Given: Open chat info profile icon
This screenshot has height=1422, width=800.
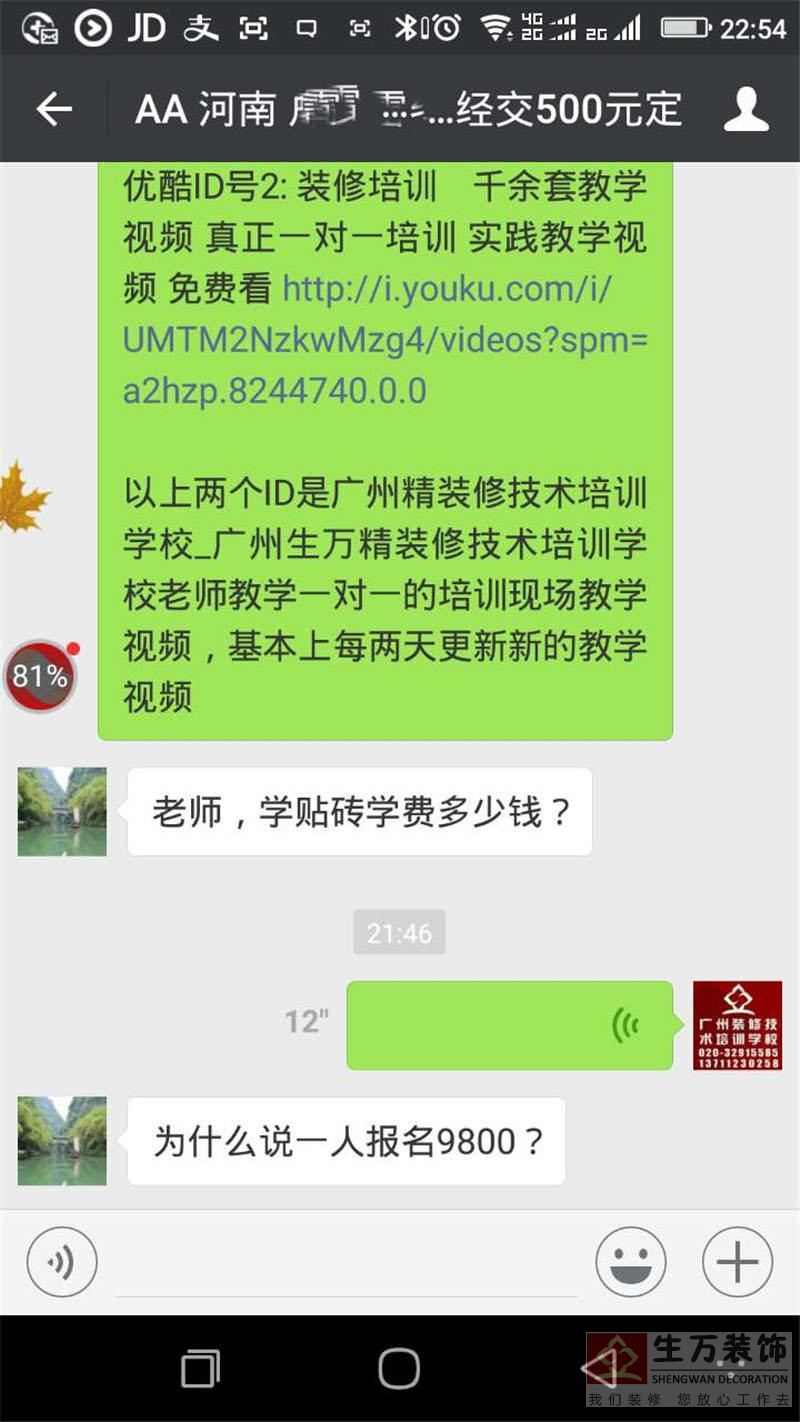Looking at the screenshot, I should tap(746, 109).
